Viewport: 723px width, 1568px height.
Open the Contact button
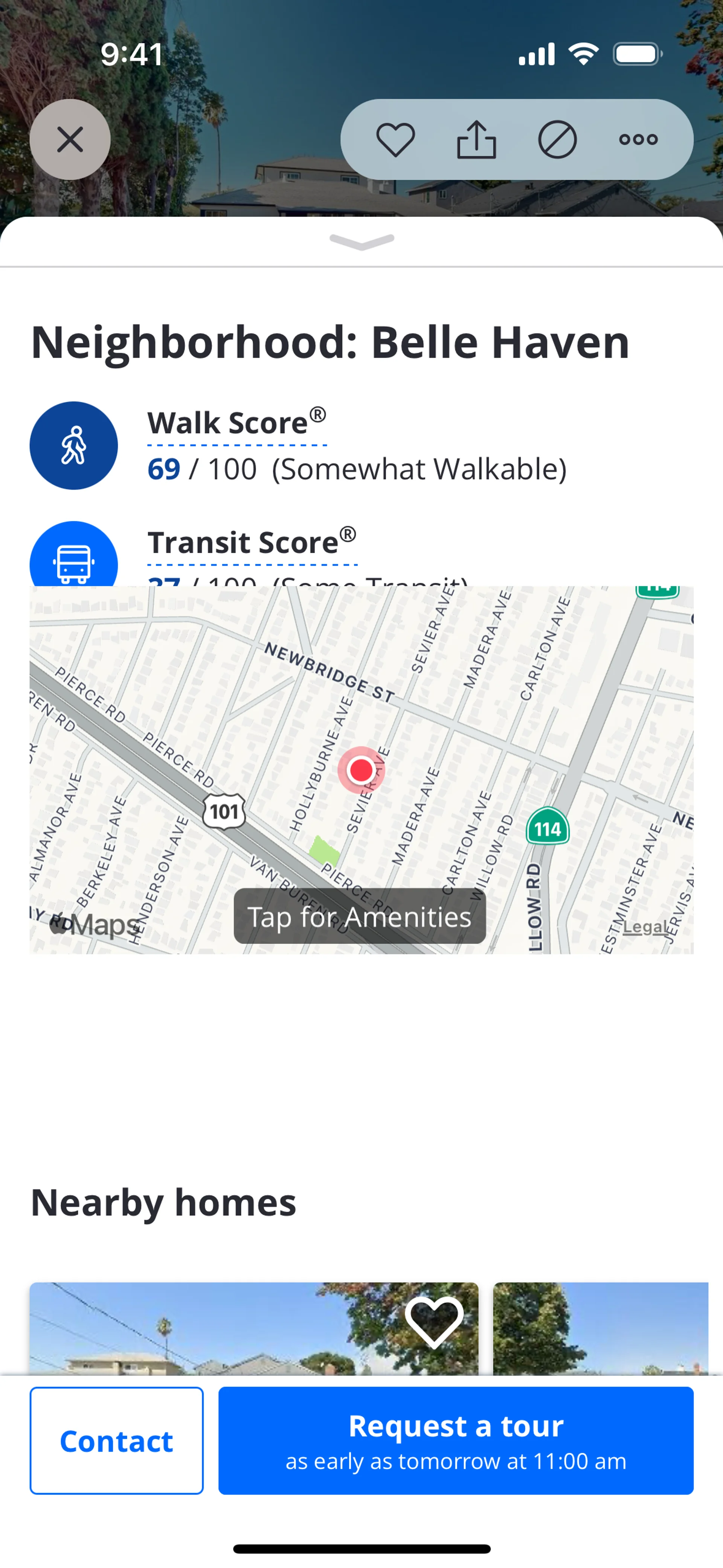[x=116, y=1441]
